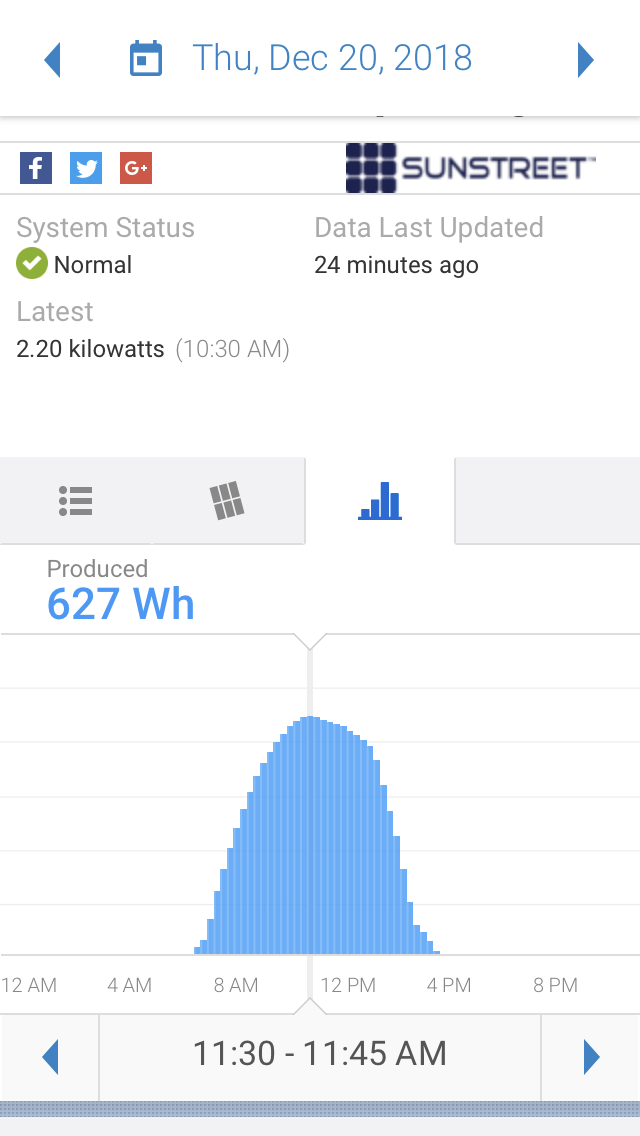Move to the previous 15-minute interval
Screen dimensions: 640x1136
coord(49,1058)
